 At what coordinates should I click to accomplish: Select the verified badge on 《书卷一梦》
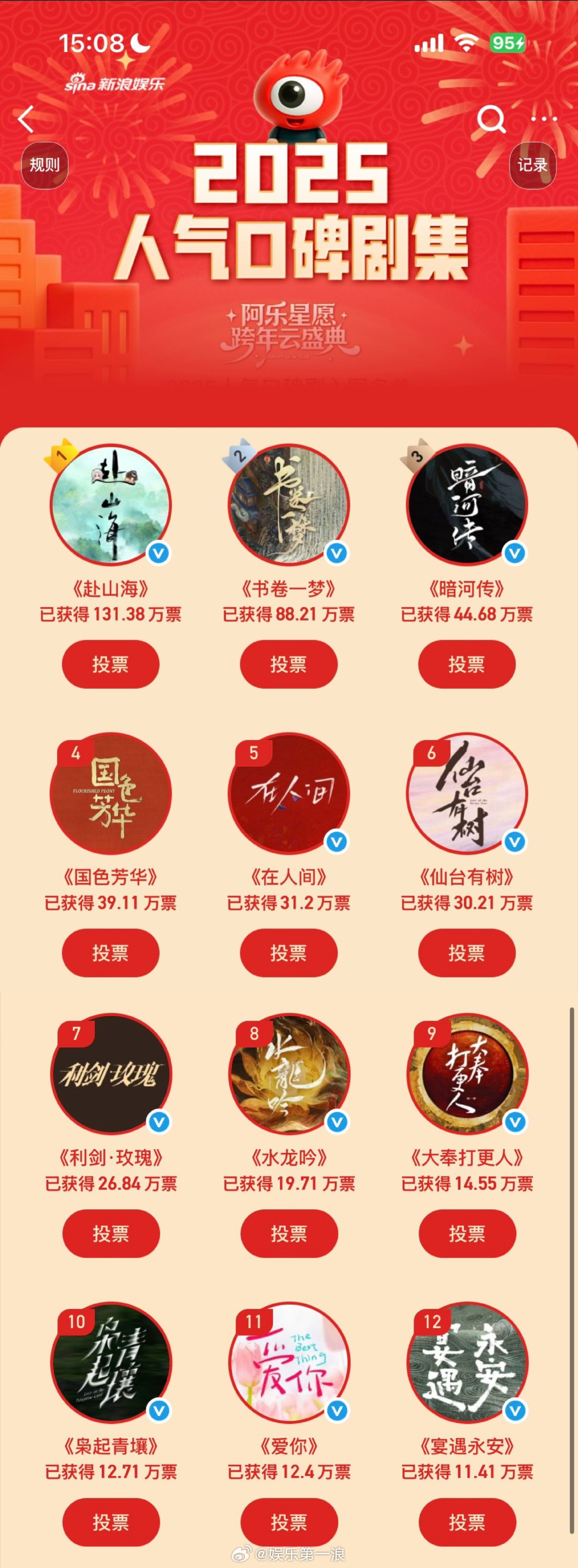tap(335, 552)
